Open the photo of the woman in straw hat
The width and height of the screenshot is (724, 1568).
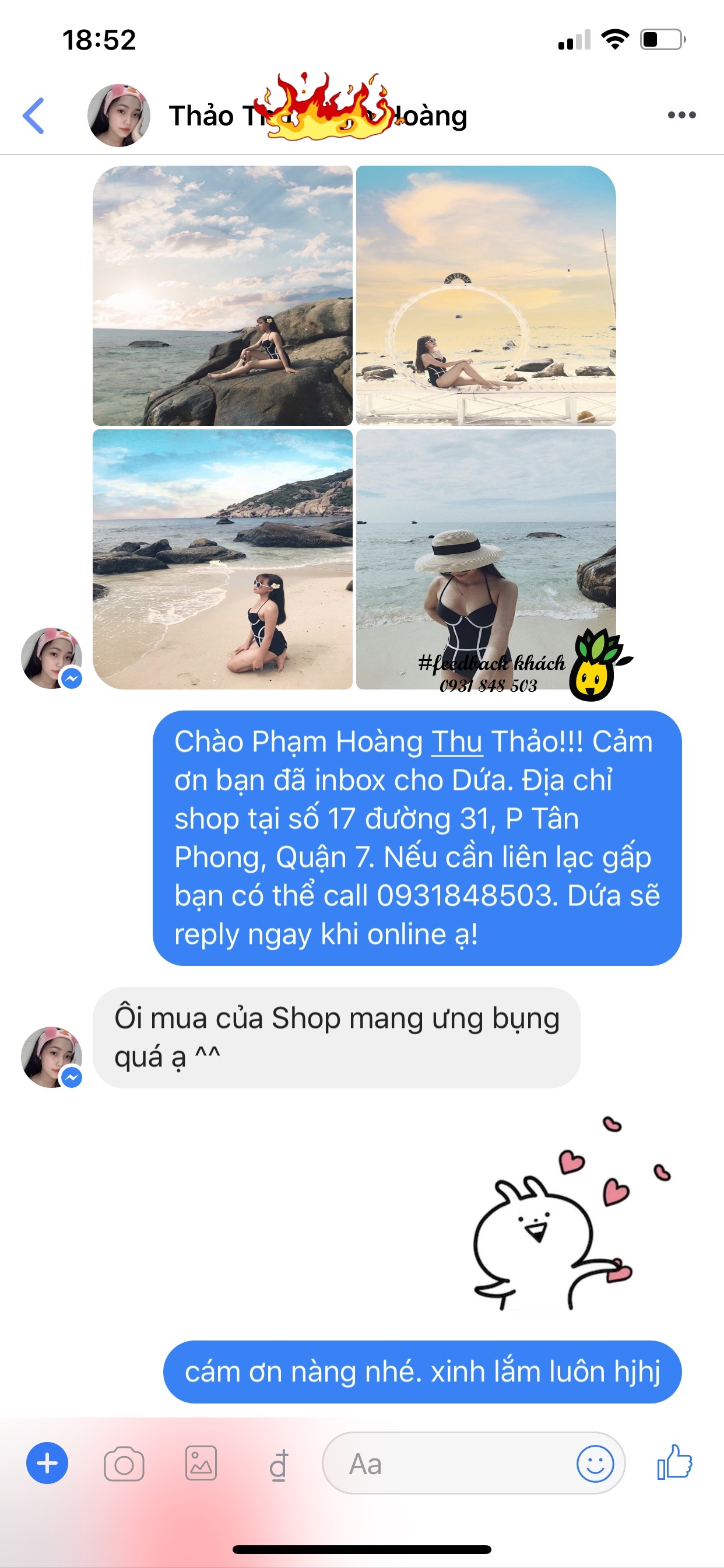click(486, 559)
